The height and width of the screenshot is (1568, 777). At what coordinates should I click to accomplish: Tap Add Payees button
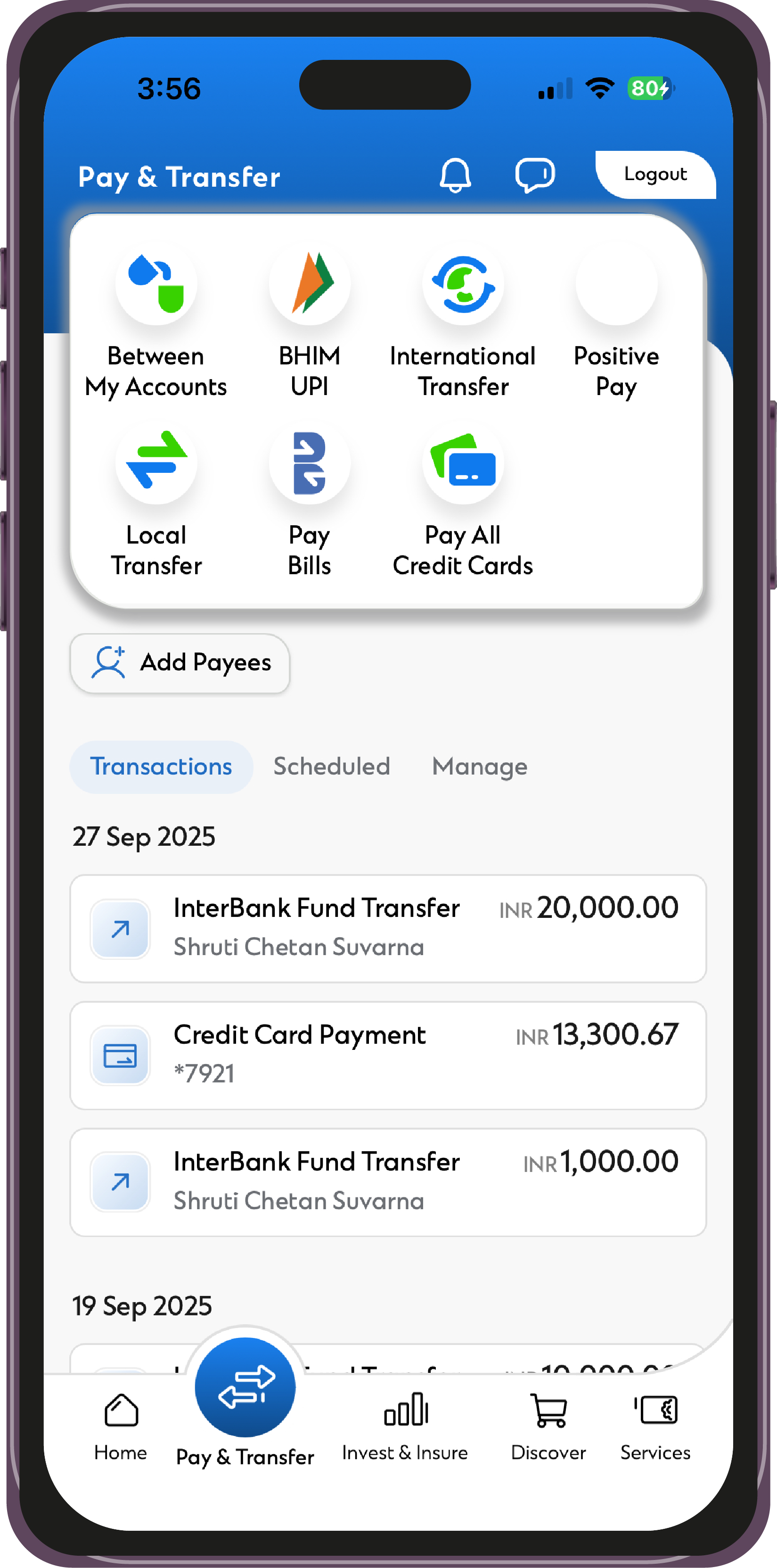click(x=180, y=663)
